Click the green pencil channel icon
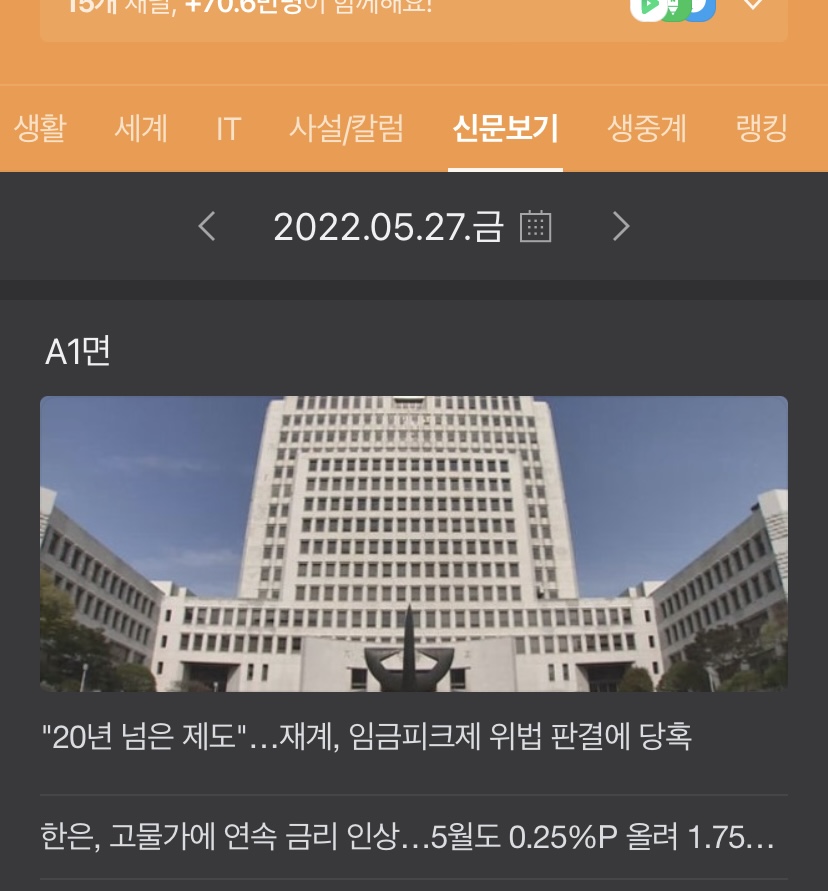This screenshot has height=891, width=828. click(x=673, y=9)
